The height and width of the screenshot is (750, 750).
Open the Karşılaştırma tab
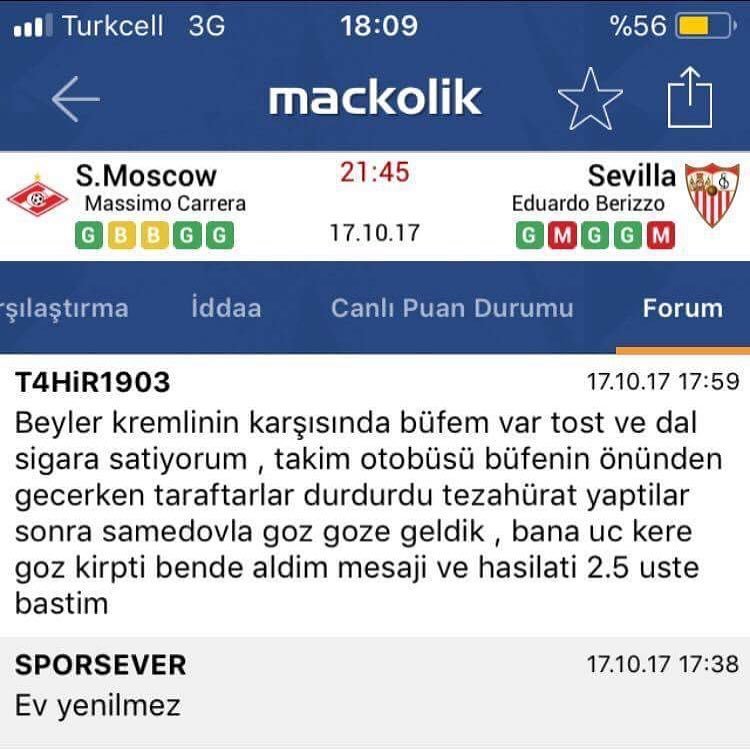[x=62, y=308]
